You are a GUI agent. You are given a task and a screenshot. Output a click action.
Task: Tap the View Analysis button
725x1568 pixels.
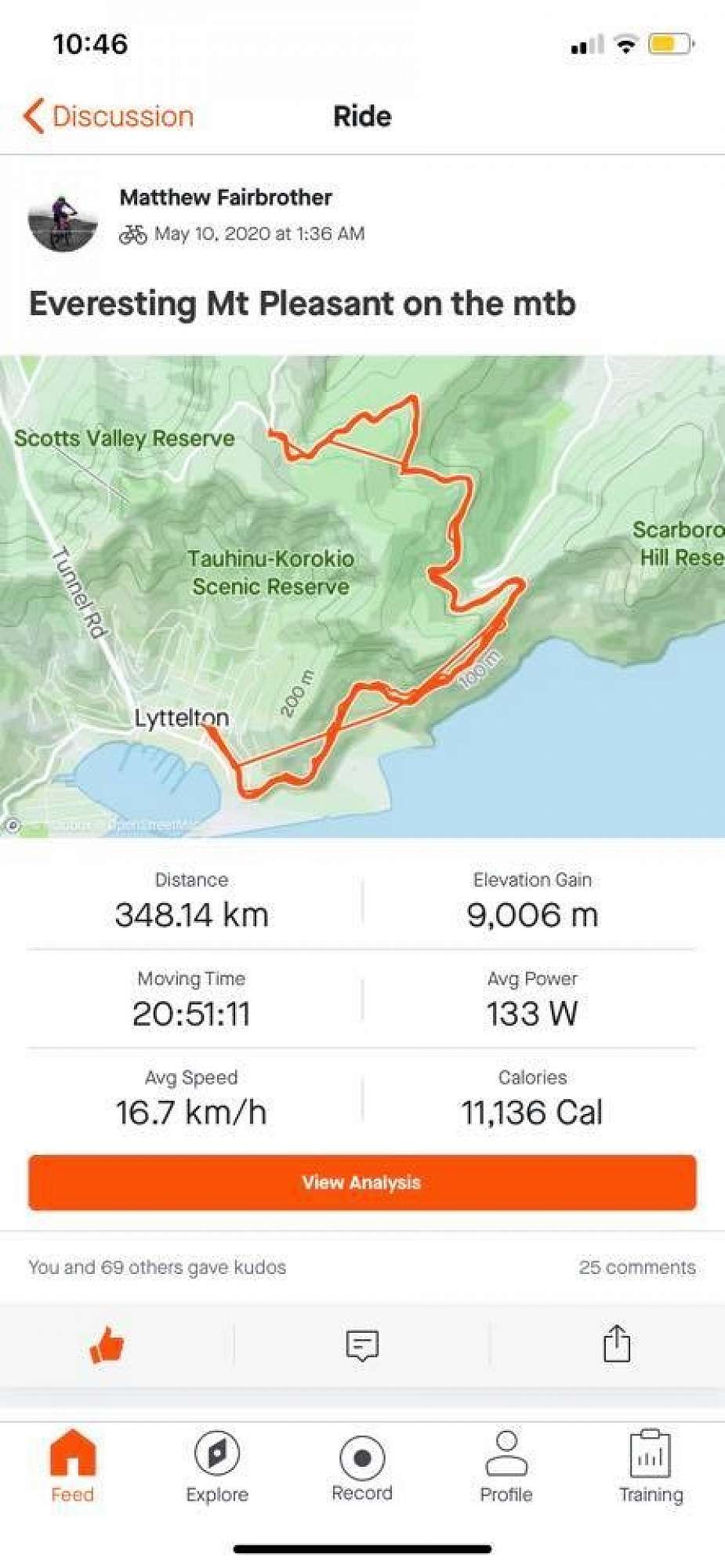[362, 1181]
